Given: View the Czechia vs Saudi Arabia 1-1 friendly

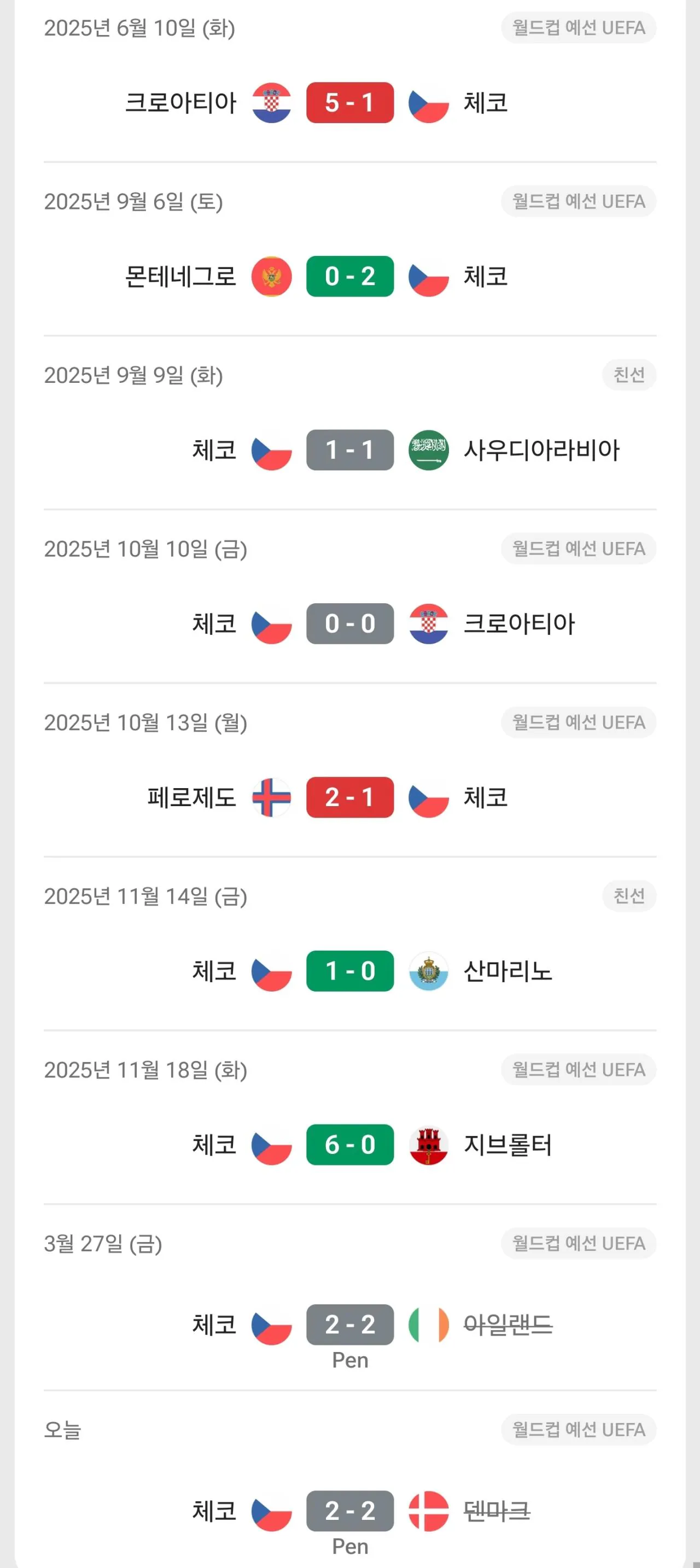Looking at the screenshot, I should (349, 450).
